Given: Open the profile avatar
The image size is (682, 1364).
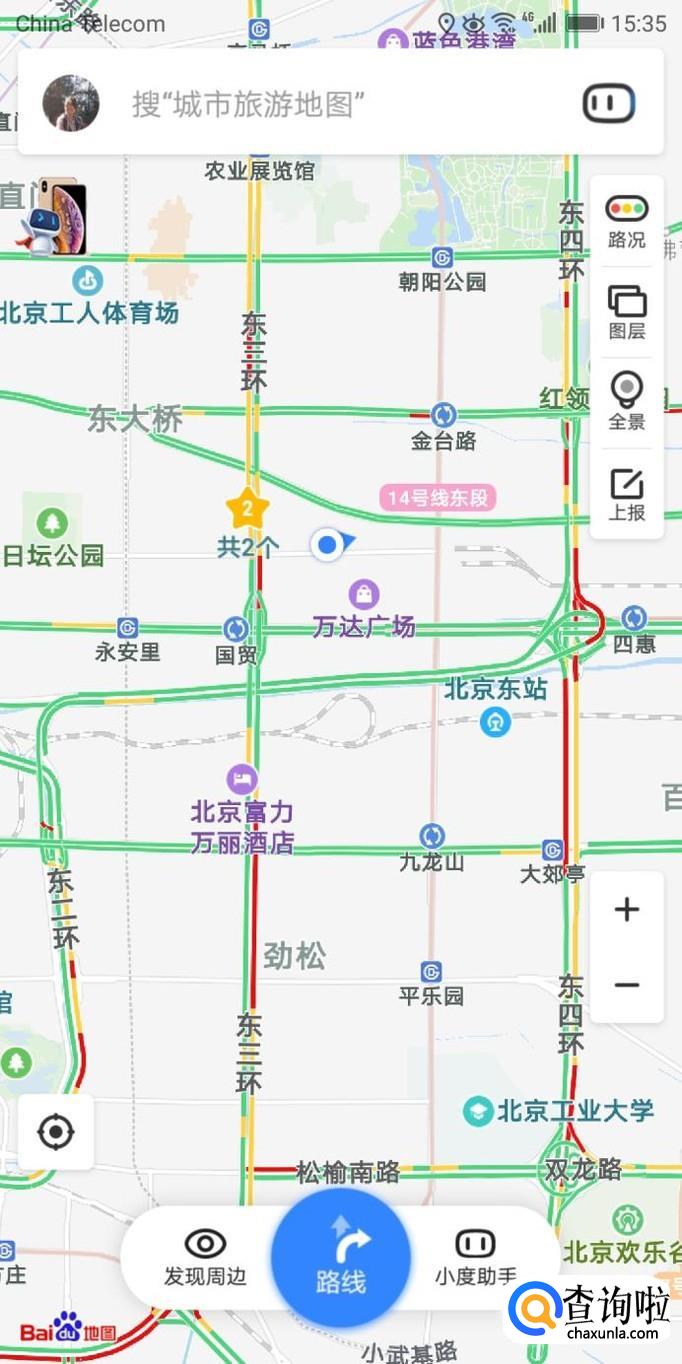Looking at the screenshot, I should 71,103.
